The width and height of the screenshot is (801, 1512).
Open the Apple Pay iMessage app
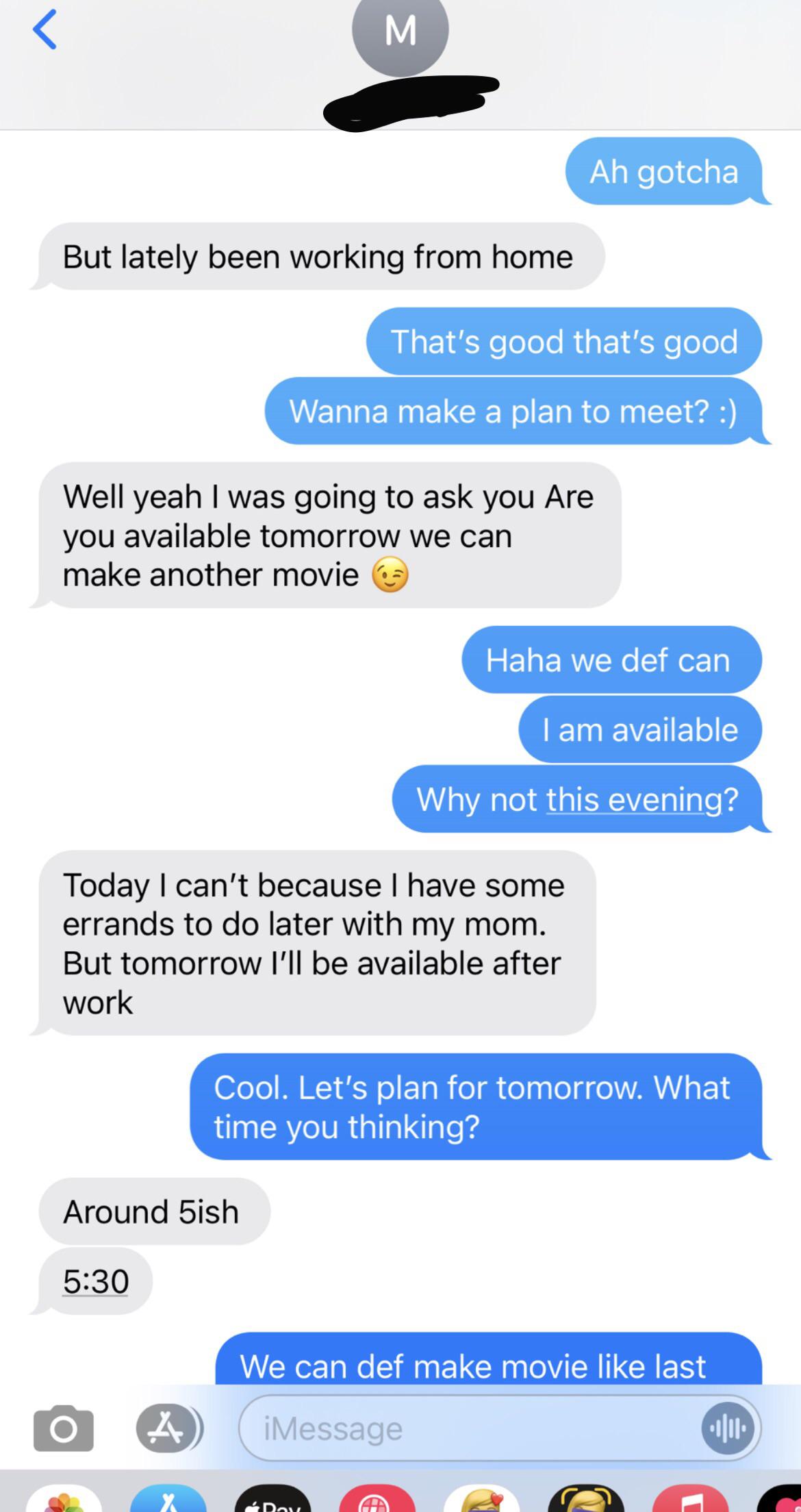[x=272, y=1500]
